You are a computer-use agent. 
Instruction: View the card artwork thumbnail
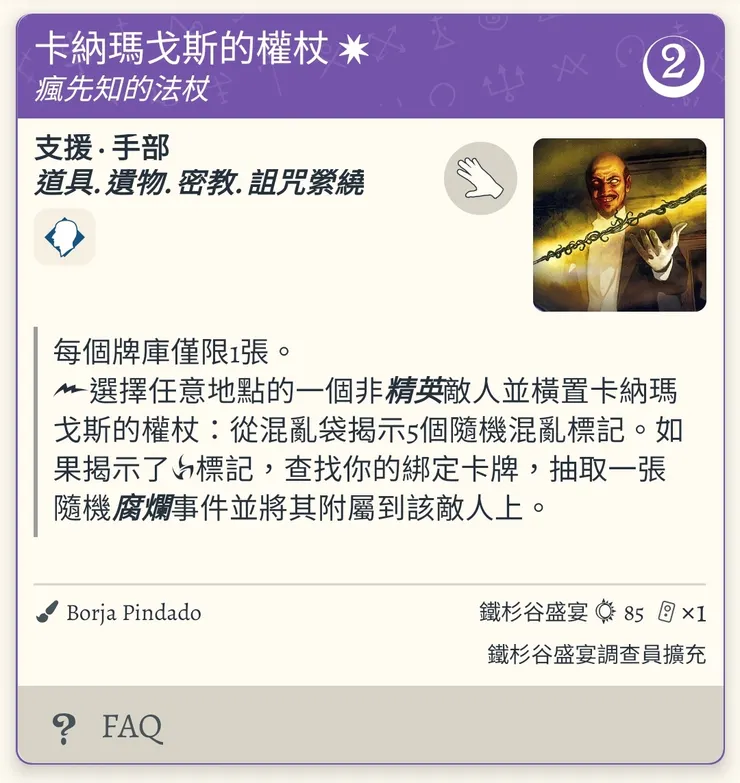click(618, 223)
